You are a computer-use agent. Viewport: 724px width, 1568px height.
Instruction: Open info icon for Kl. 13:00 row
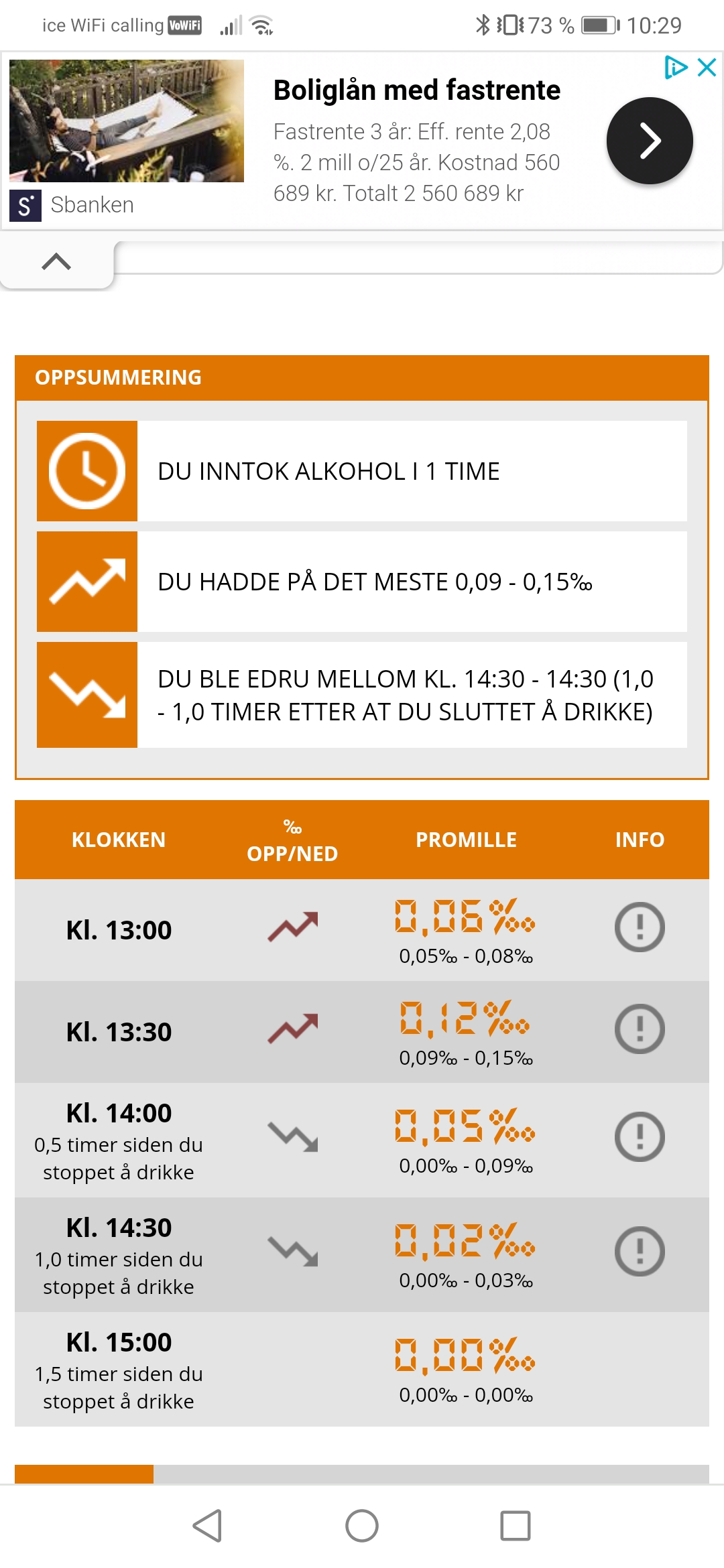point(640,927)
